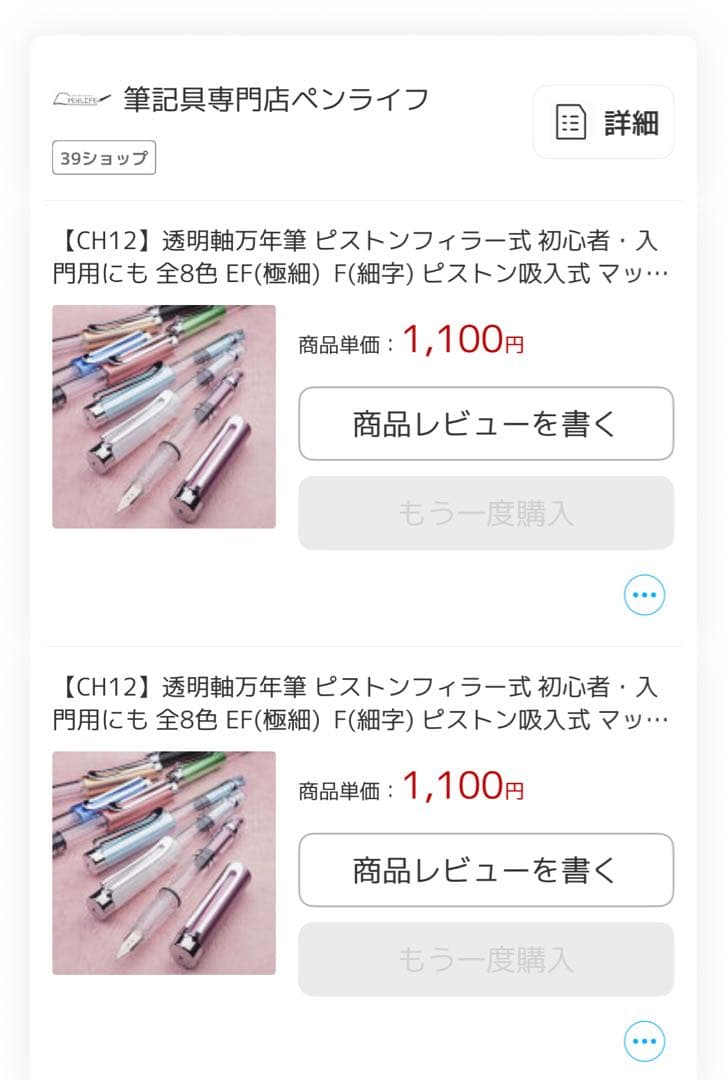Show more options for the second listed item
Viewport: 727px width, 1080px height.
(x=644, y=1041)
